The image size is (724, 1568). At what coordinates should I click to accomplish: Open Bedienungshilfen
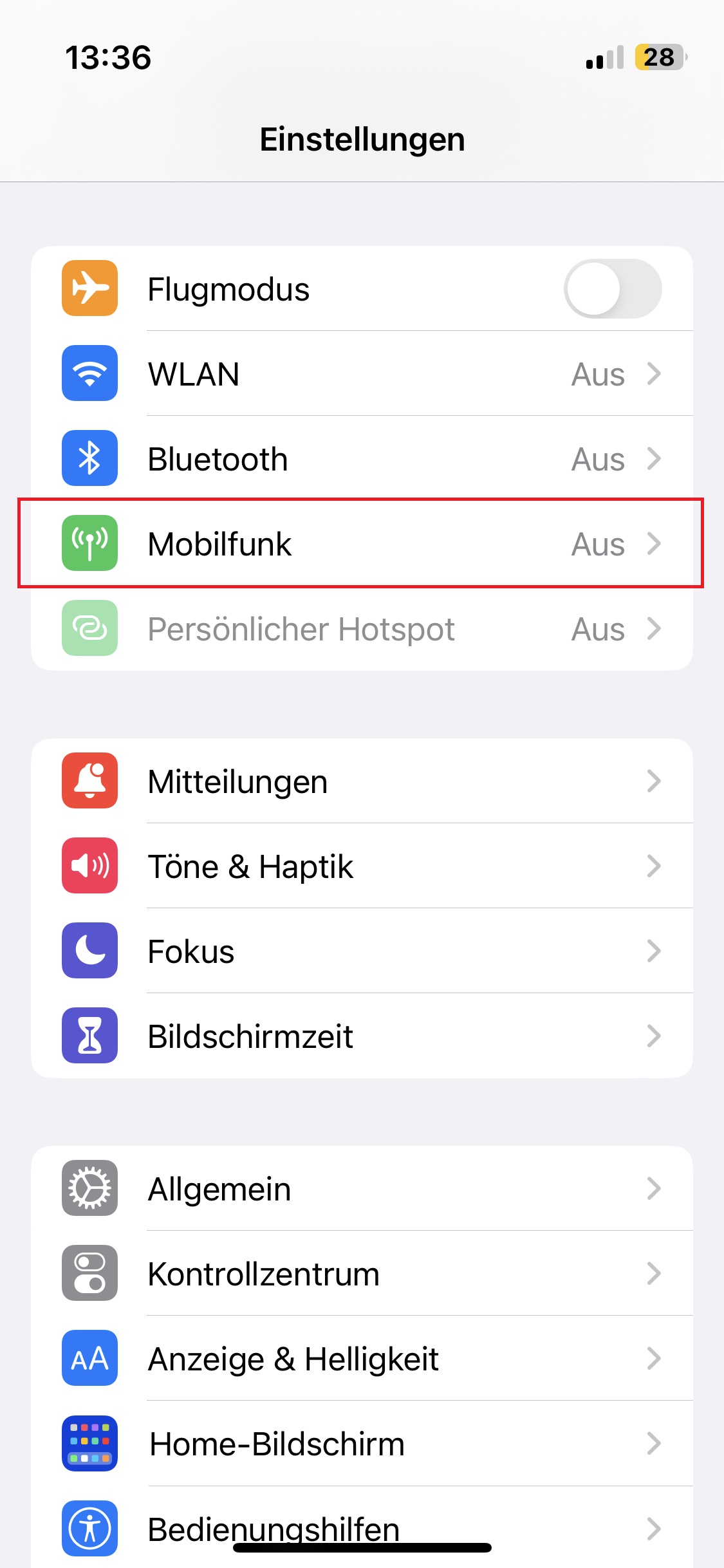pos(362,1526)
